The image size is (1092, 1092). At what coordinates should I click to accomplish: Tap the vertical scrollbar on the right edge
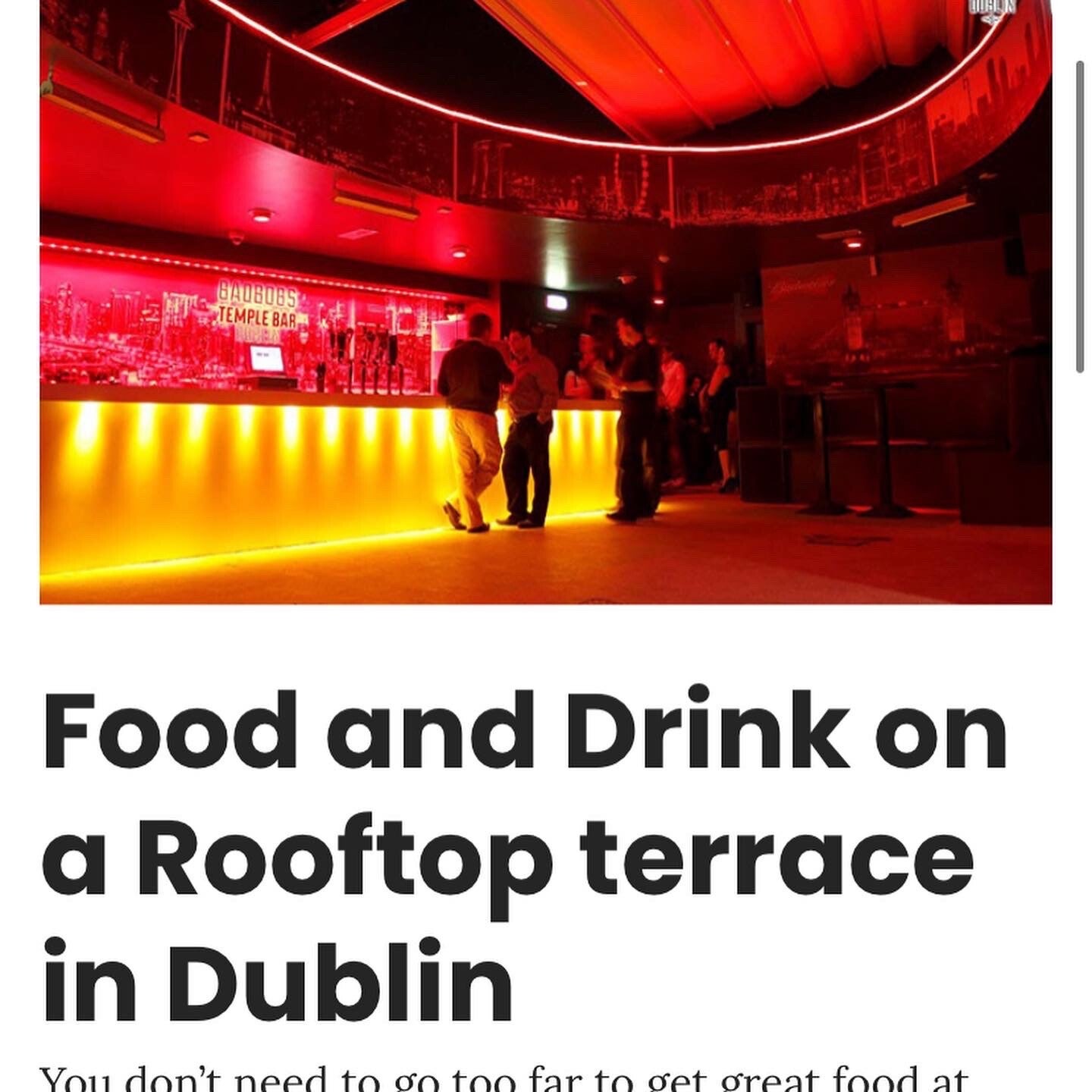[x=1081, y=217]
